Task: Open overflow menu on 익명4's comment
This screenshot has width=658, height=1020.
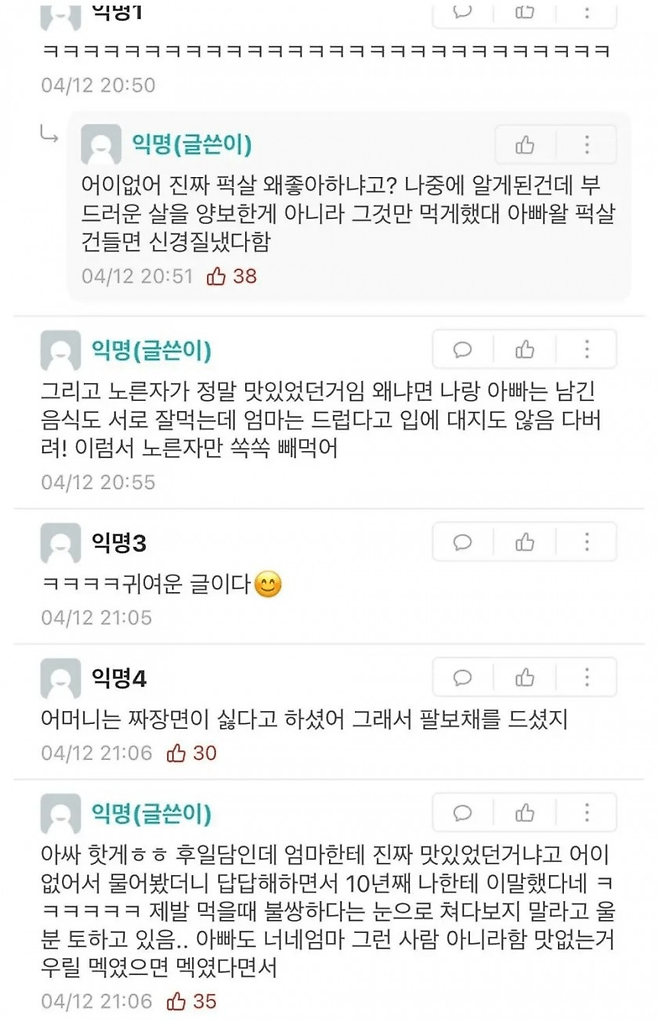Action: 587,677
